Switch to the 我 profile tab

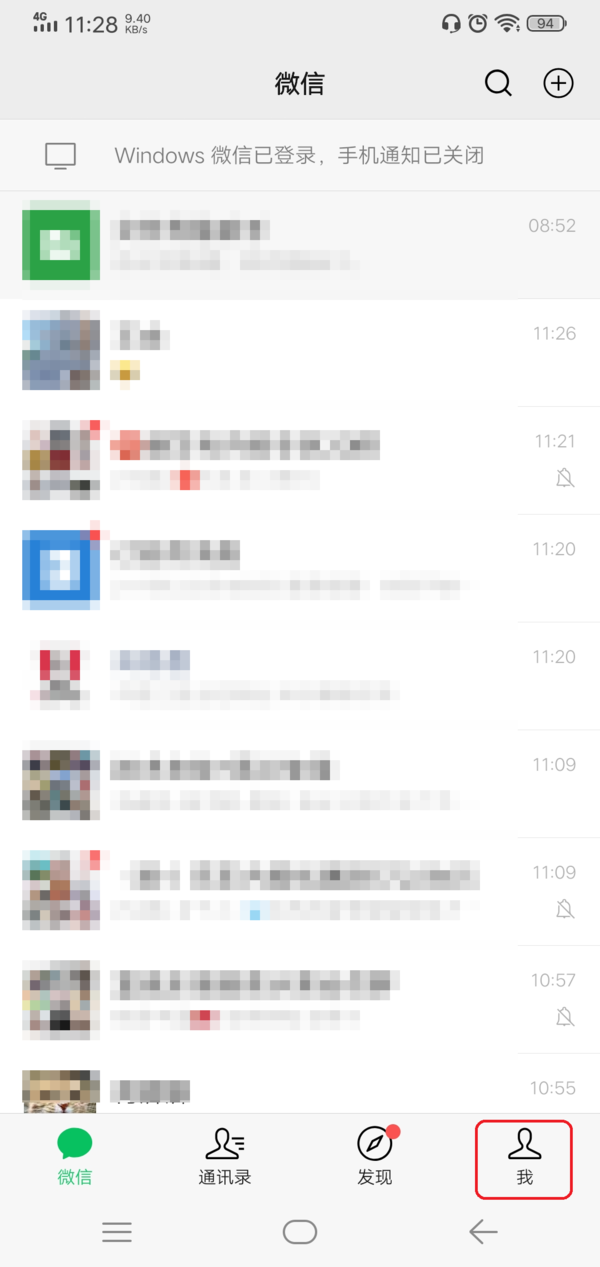(x=524, y=1156)
